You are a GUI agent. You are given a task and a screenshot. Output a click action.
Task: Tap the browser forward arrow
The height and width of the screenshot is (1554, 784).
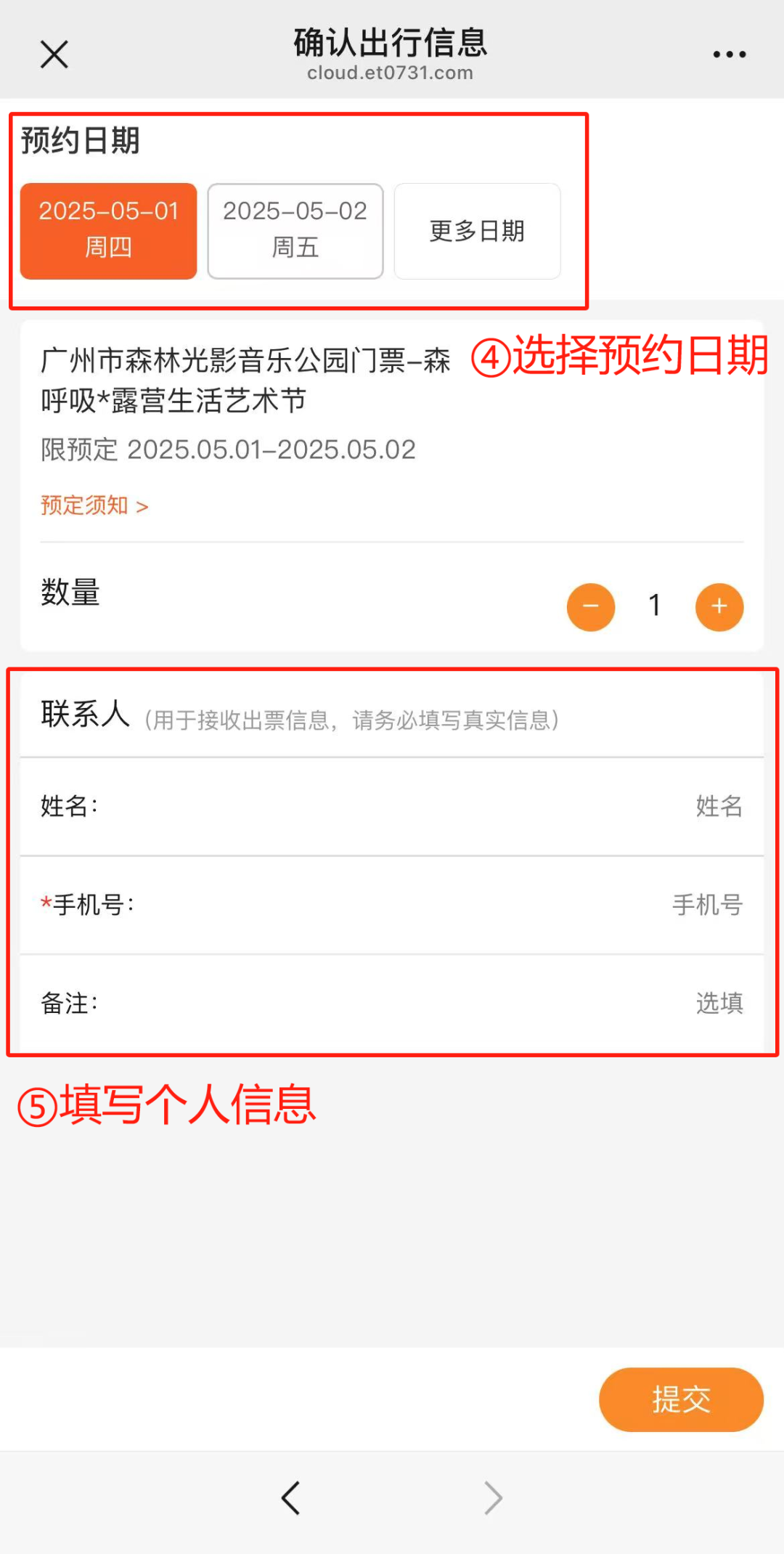tap(493, 1497)
